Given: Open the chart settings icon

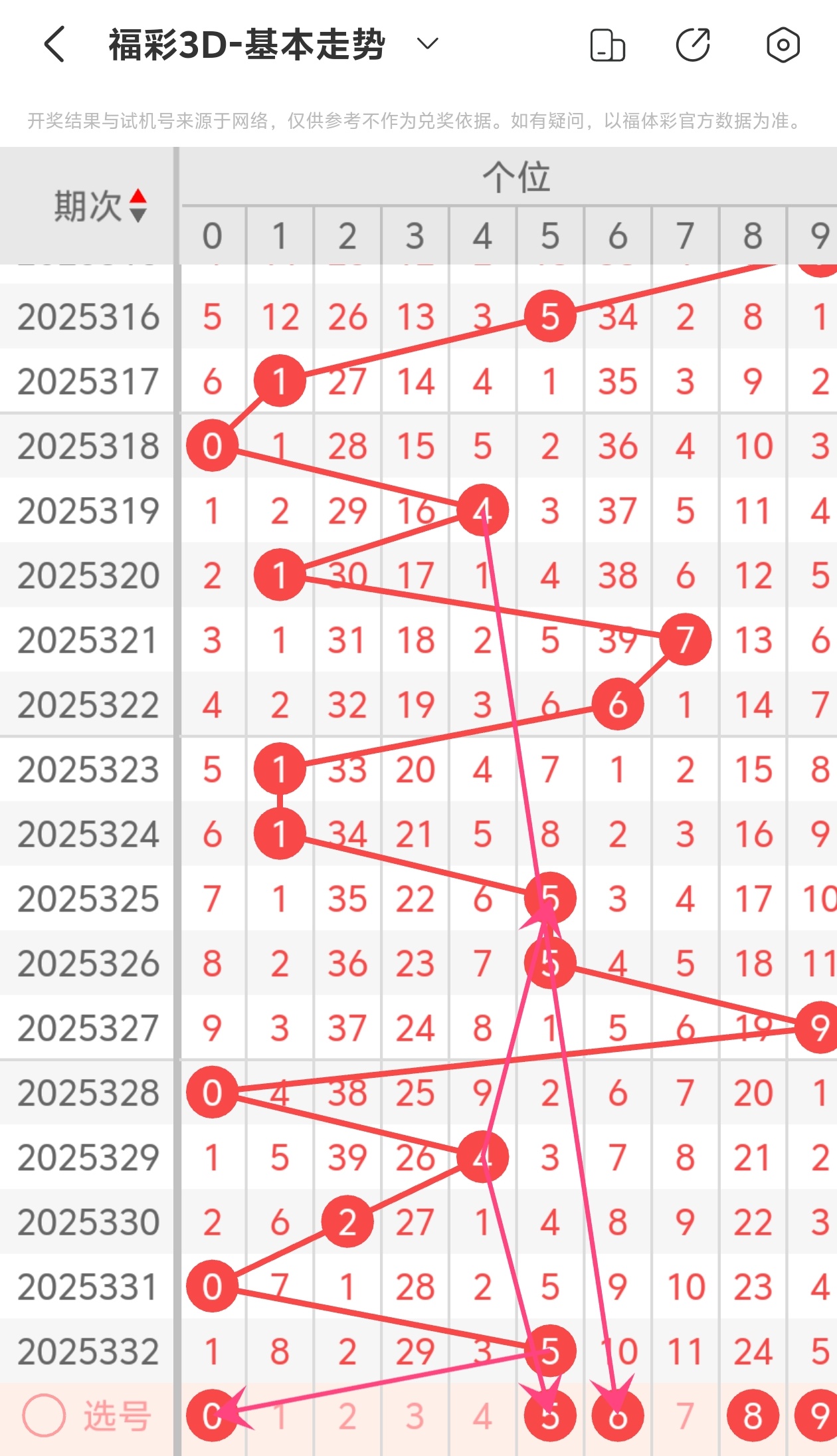Looking at the screenshot, I should click(783, 45).
